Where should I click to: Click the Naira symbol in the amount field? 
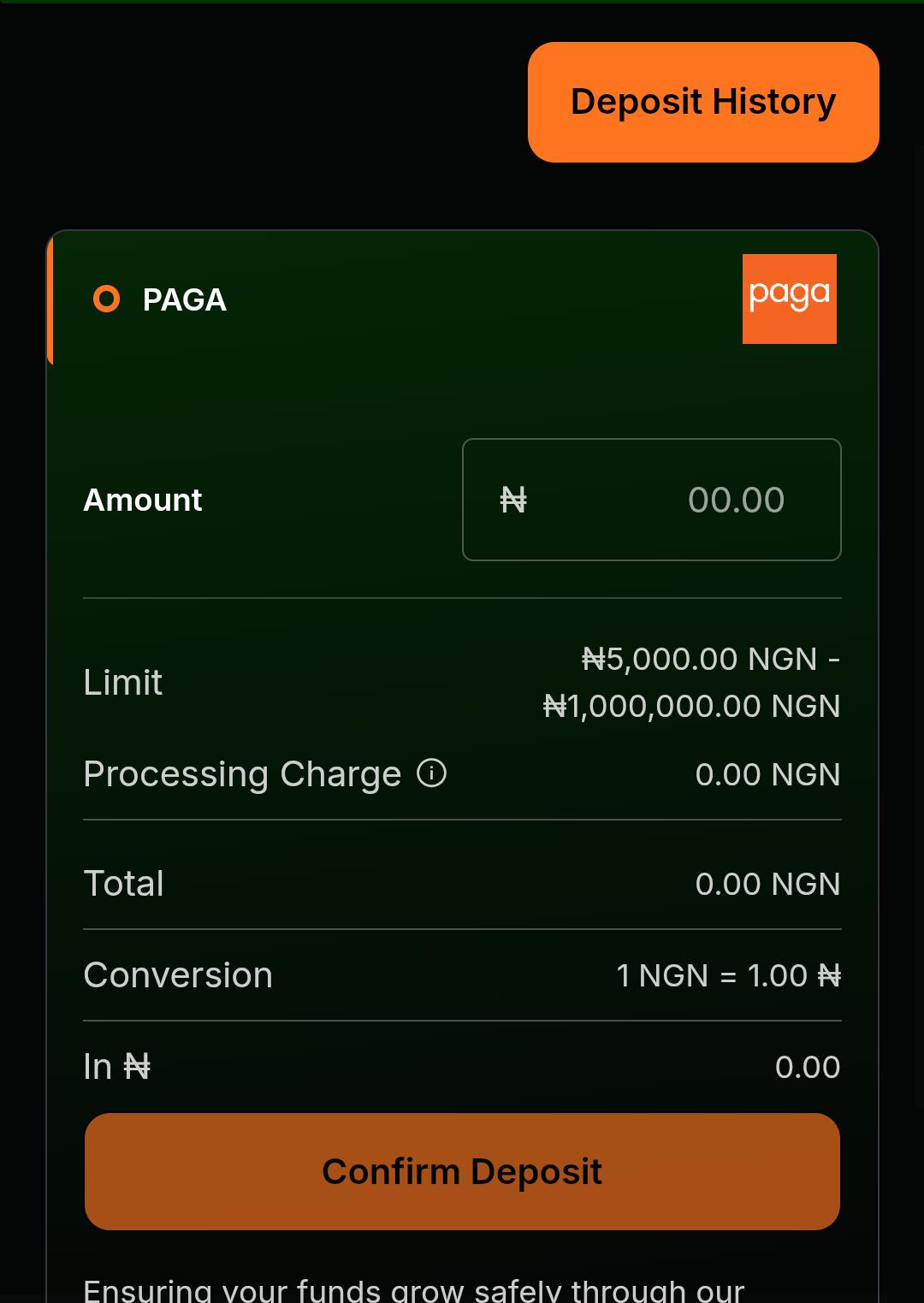click(x=514, y=500)
